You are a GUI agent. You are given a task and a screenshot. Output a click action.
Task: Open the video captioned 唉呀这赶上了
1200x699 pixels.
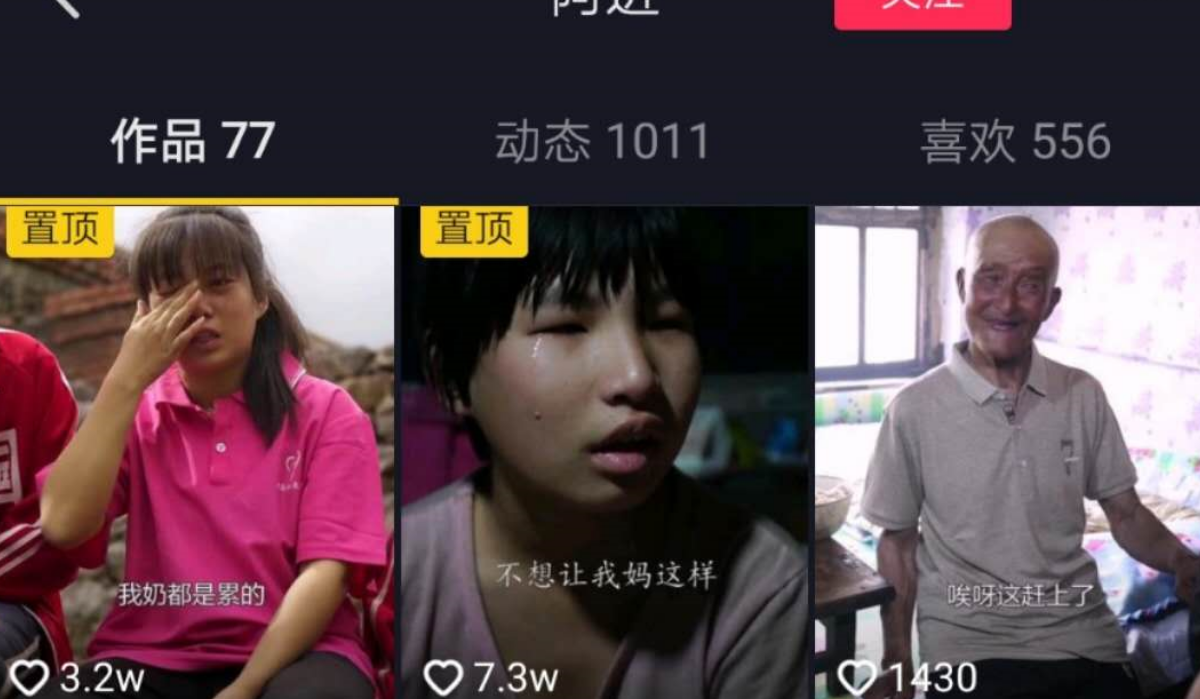1008,450
